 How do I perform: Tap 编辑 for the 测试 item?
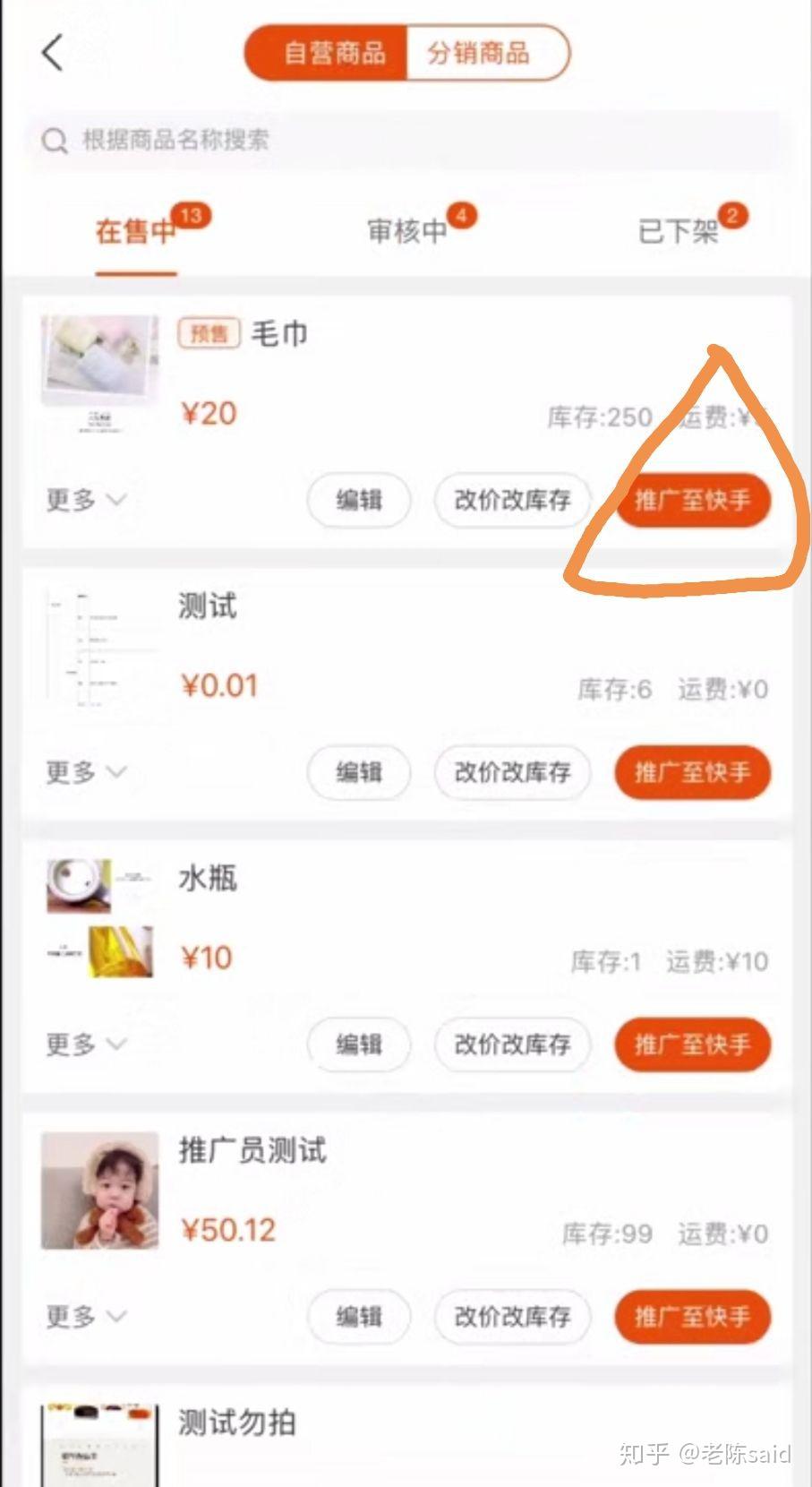point(359,772)
